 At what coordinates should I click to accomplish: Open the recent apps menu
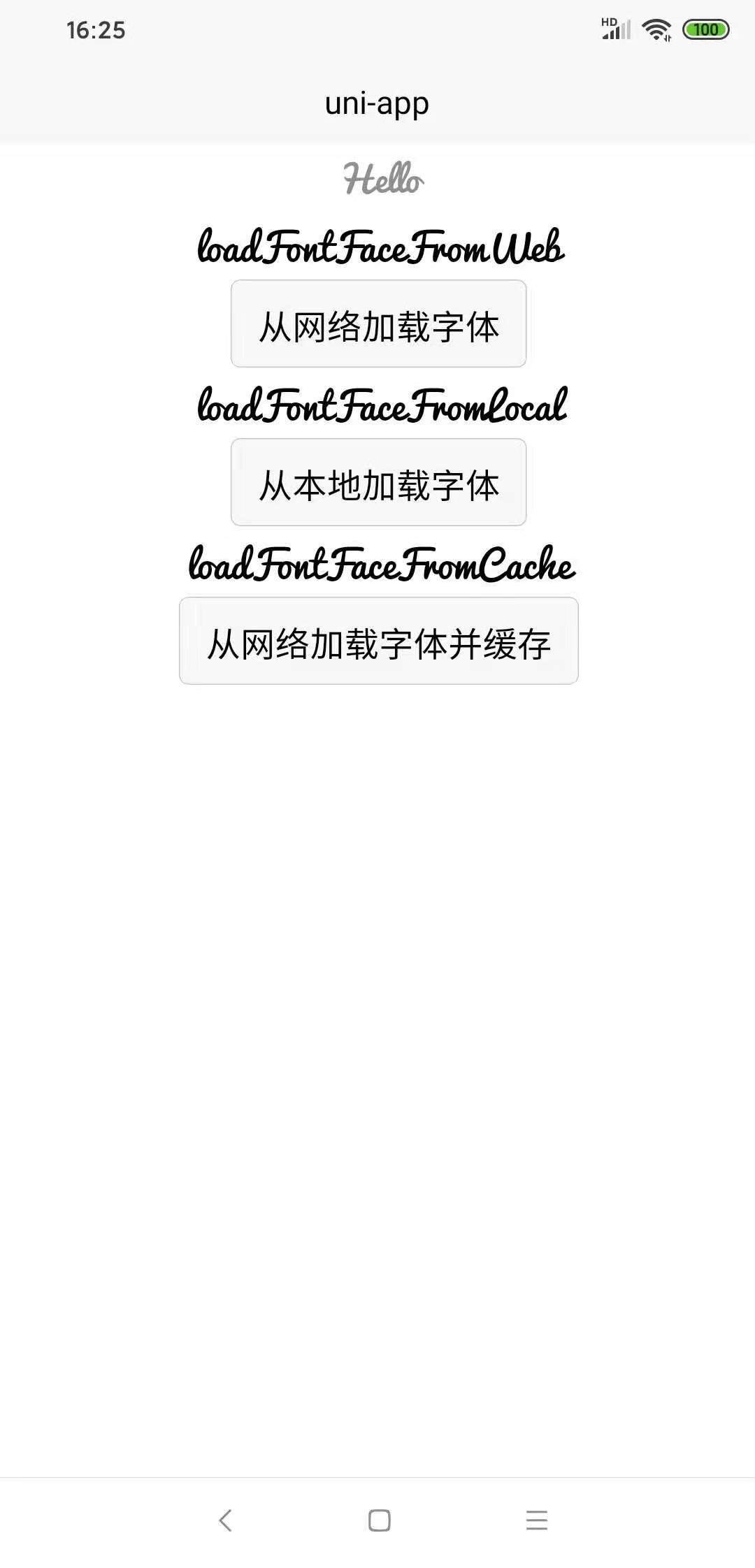click(536, 1520)
